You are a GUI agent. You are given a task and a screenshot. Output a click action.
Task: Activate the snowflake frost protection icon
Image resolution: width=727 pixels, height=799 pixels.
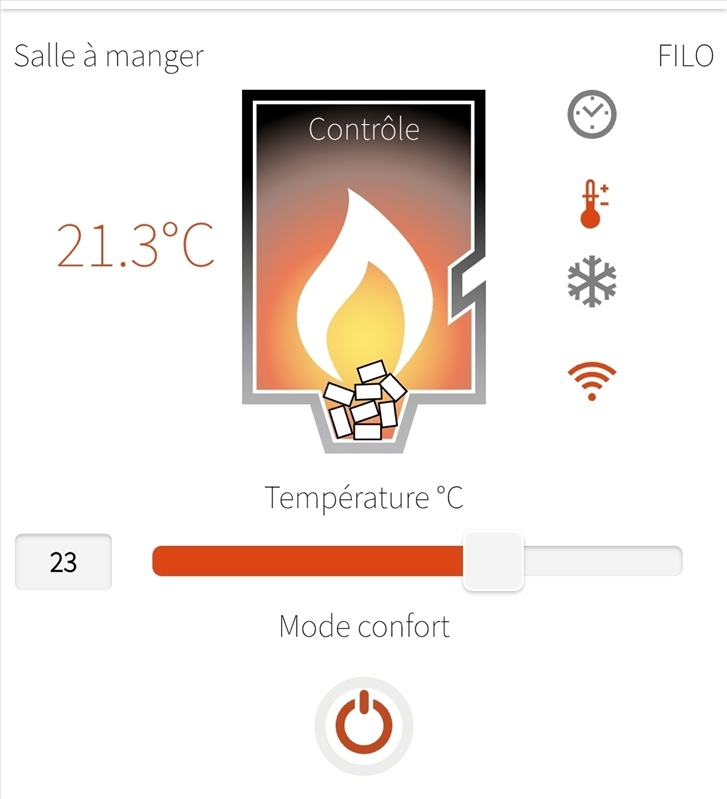pos(592,283)
